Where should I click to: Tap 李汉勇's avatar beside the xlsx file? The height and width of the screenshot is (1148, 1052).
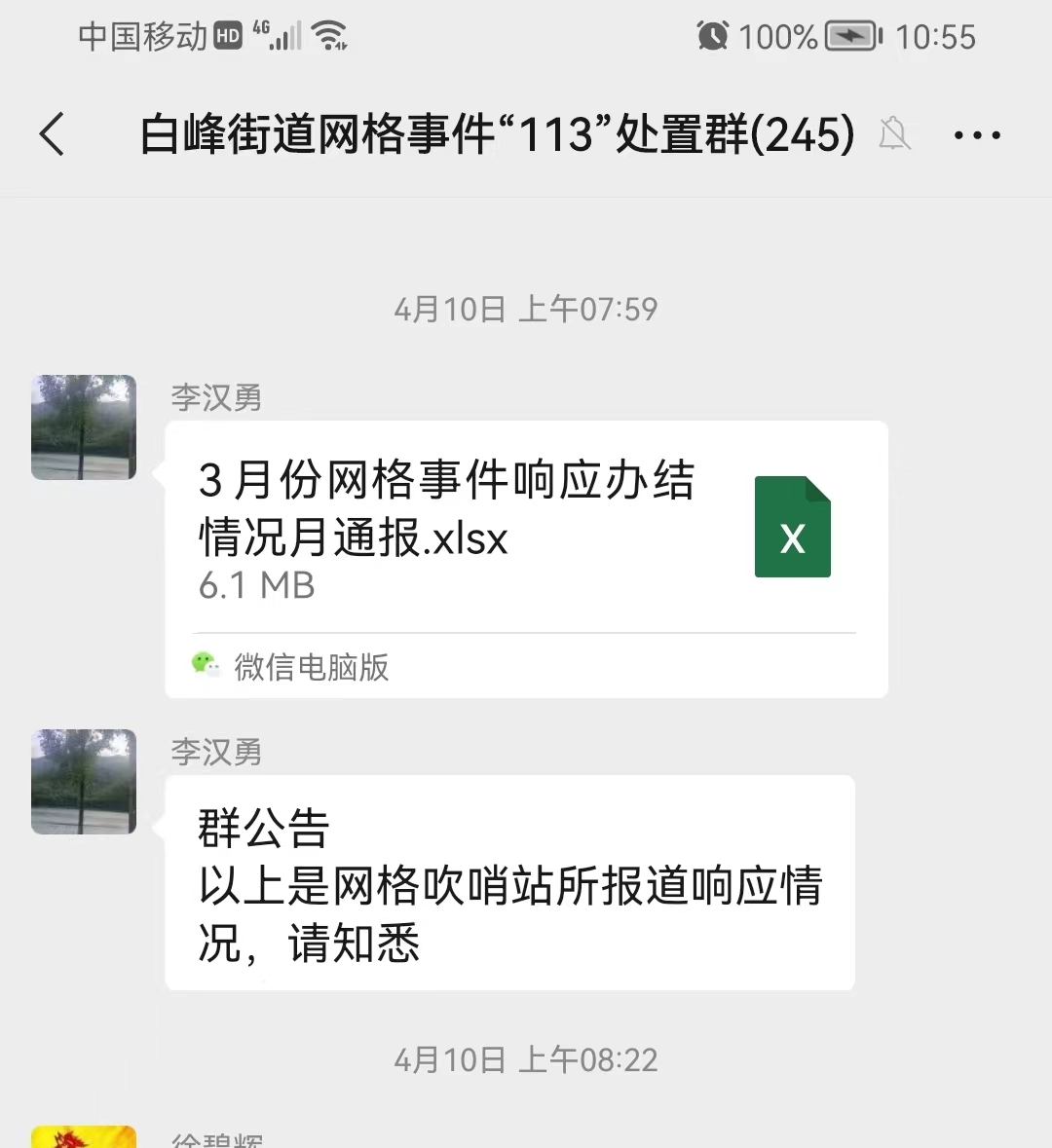(x=84, y=427)
